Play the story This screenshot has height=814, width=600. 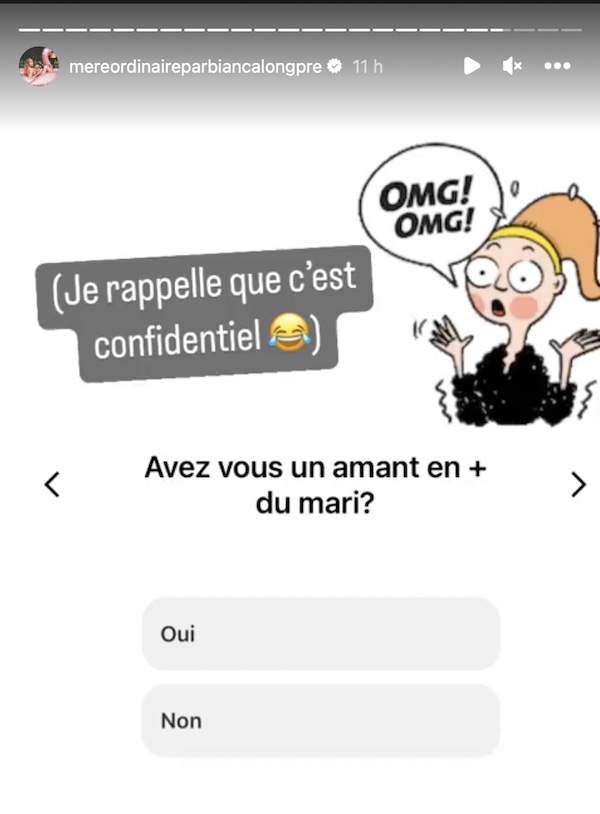tap(472, 66)
